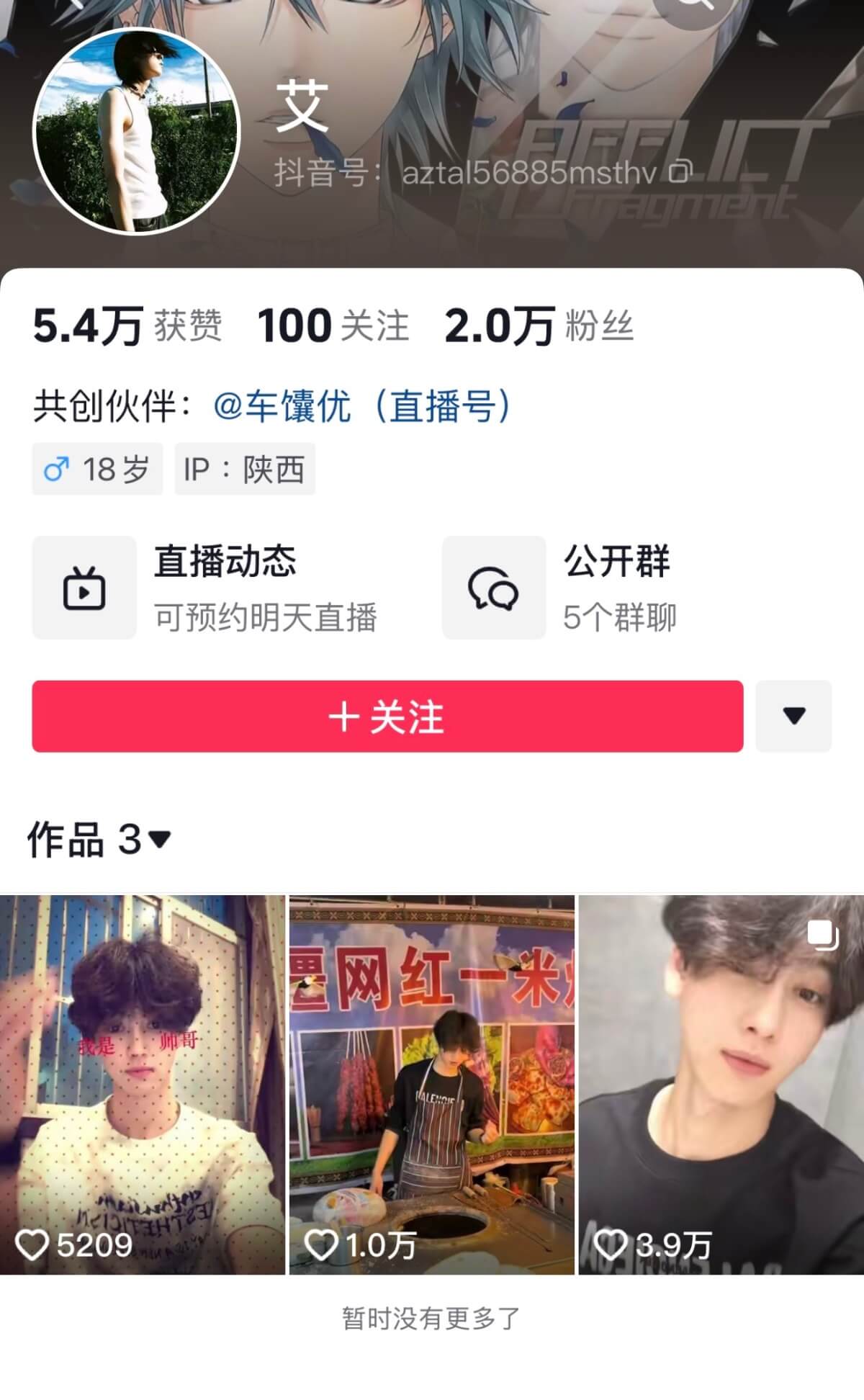864x1400 pixels.
Task: Open the post with 3.9万 likes
Action: click(x=721, y=1084)
